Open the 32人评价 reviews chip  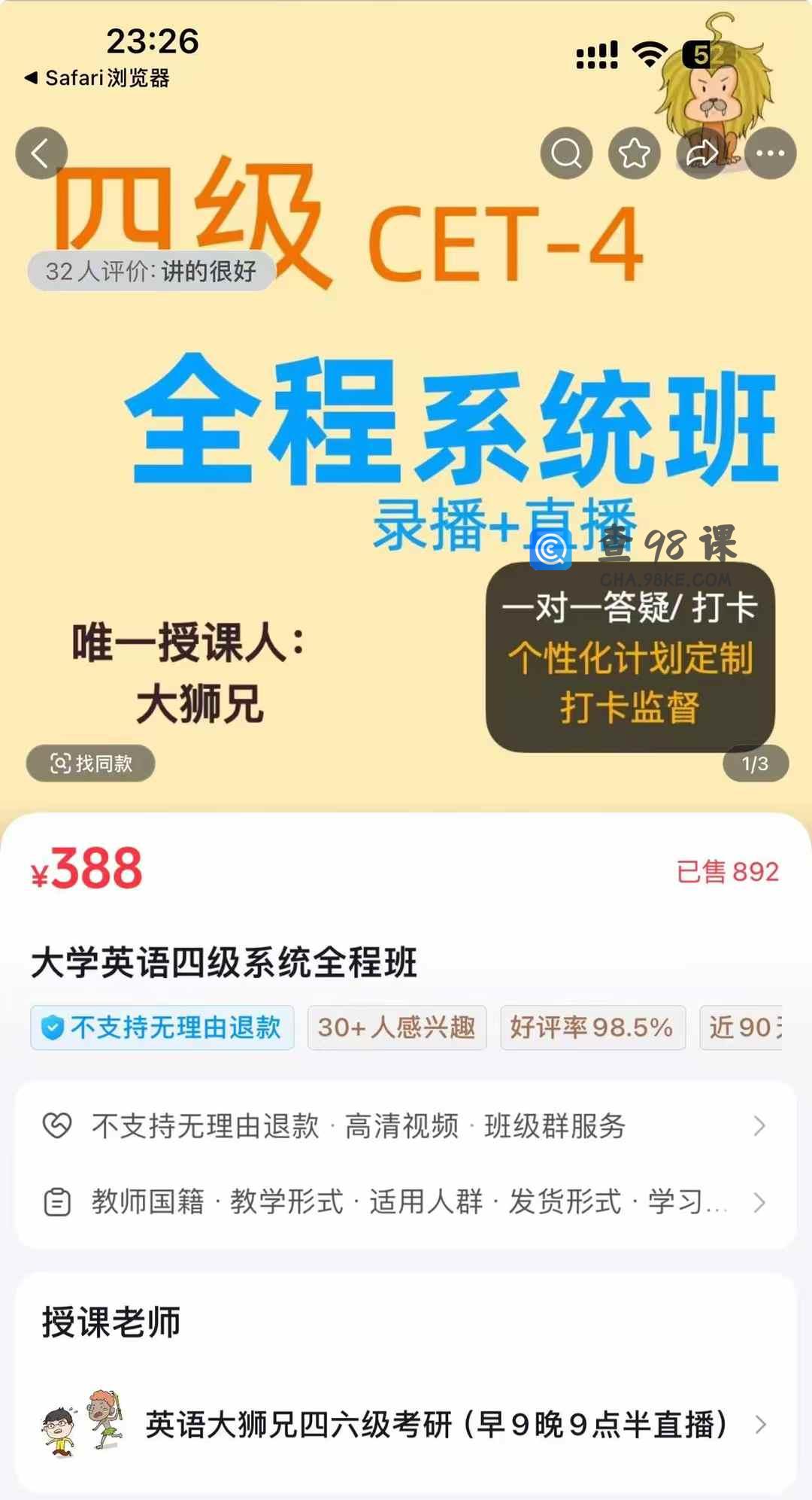pos(151,271)
